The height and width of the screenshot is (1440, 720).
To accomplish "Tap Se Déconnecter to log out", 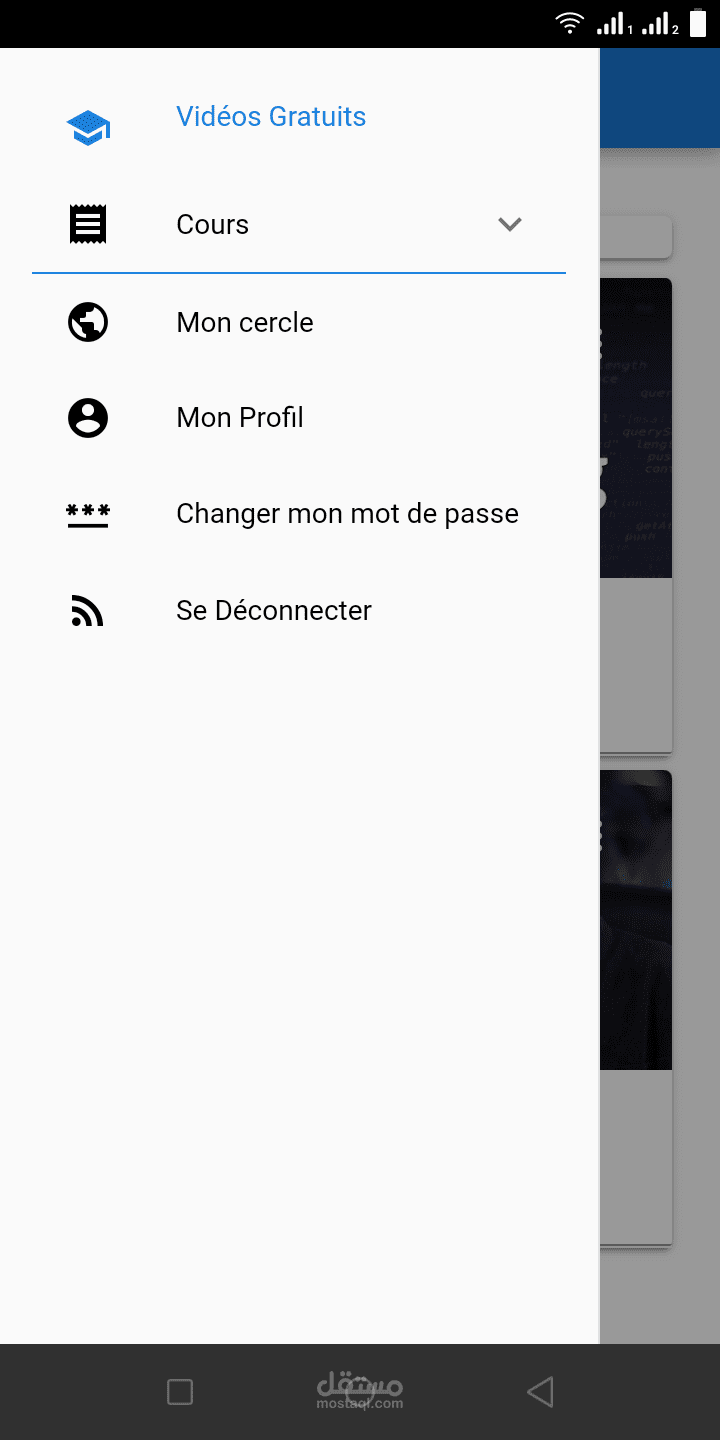I will (x=274, y=611).
